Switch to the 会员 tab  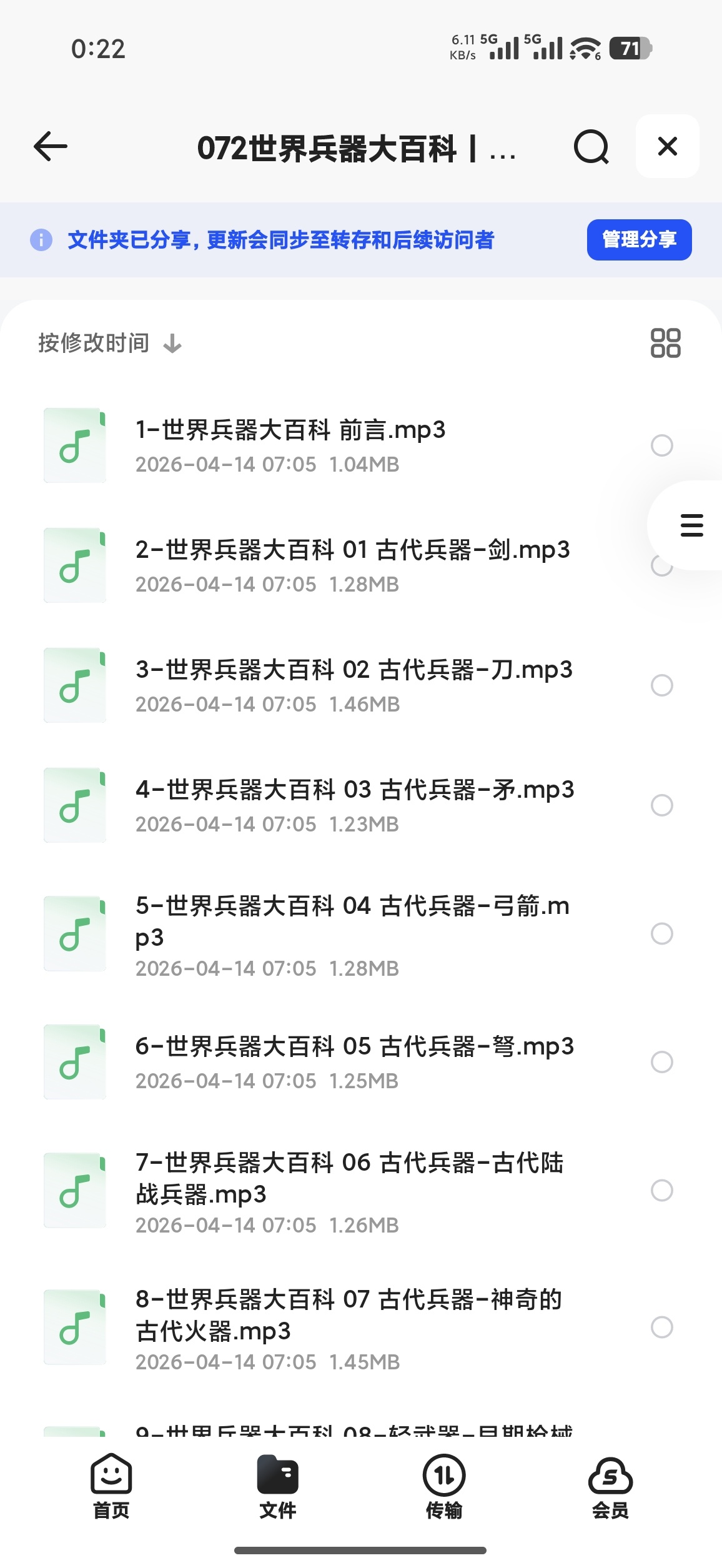[x=610, y=1486]
